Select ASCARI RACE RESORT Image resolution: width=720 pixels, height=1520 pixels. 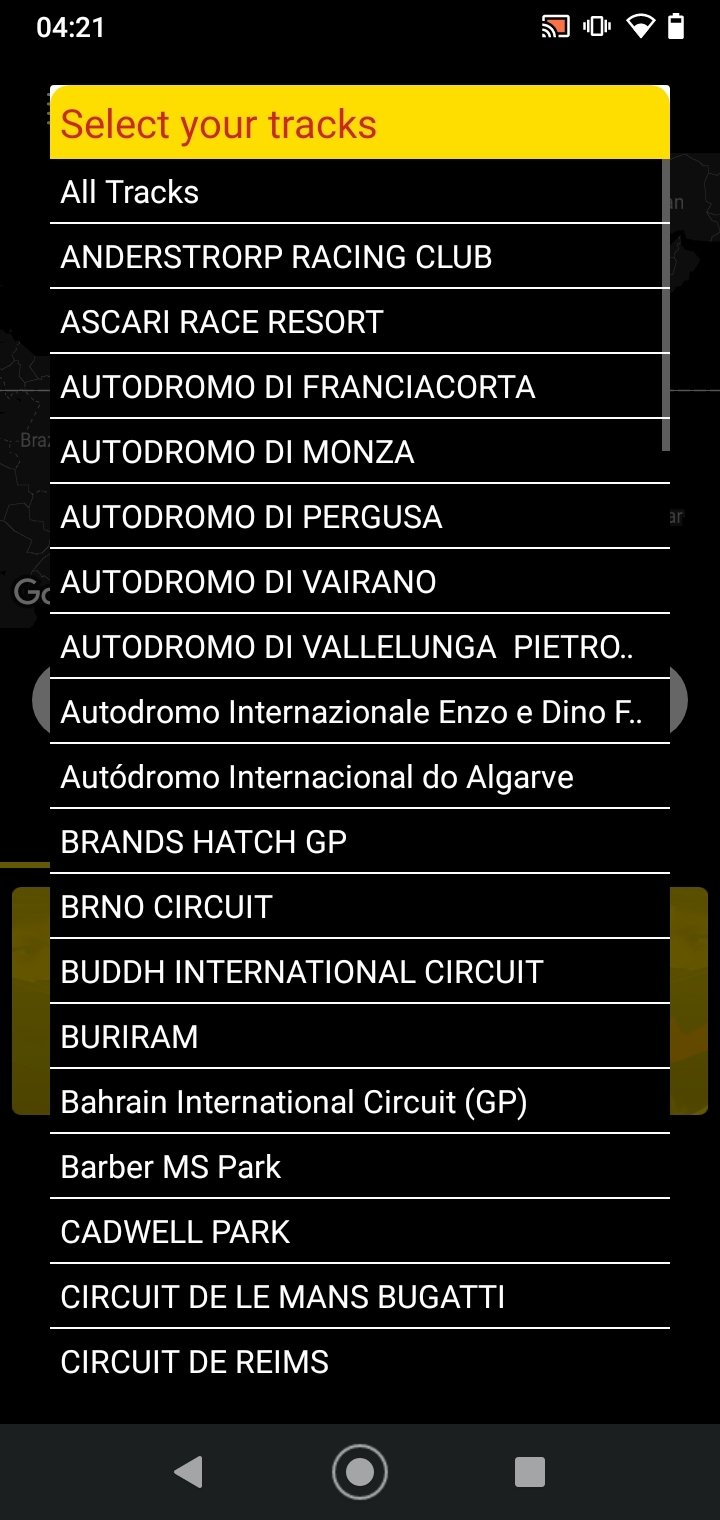[359, 321]
